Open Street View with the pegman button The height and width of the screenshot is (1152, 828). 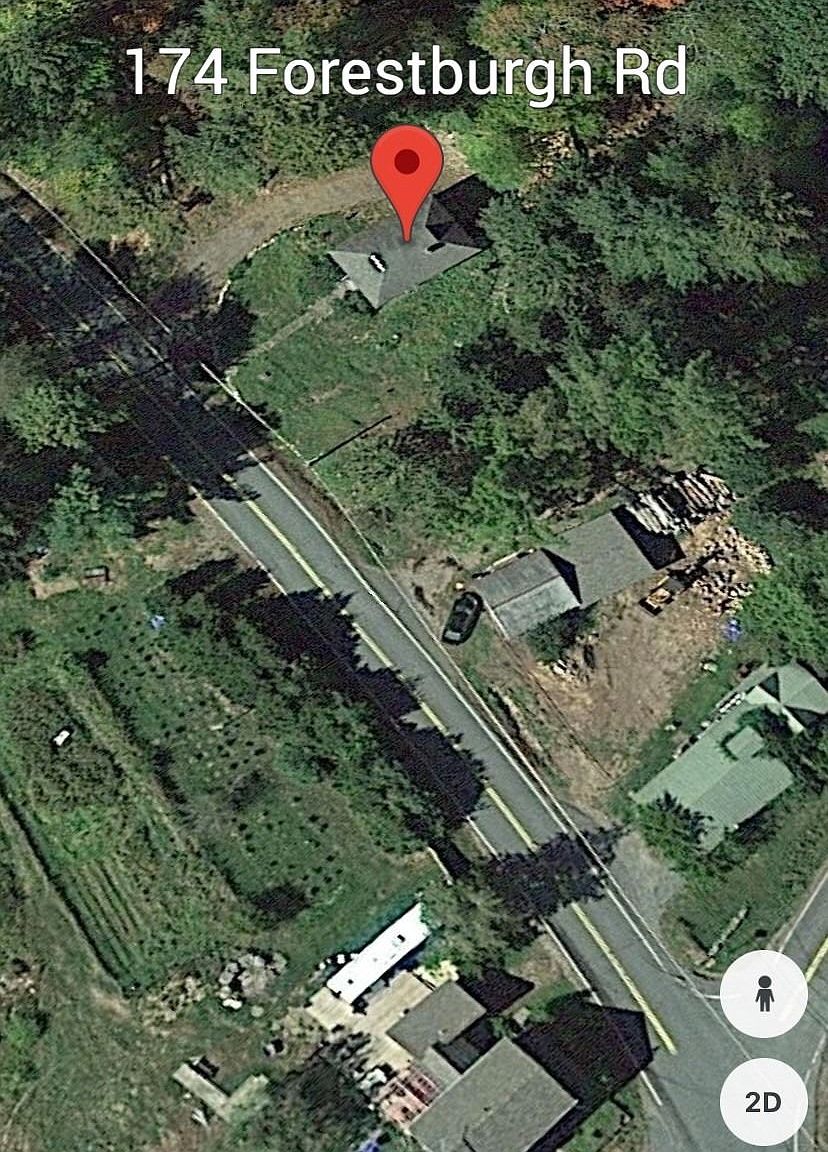[x=764, y=993]
